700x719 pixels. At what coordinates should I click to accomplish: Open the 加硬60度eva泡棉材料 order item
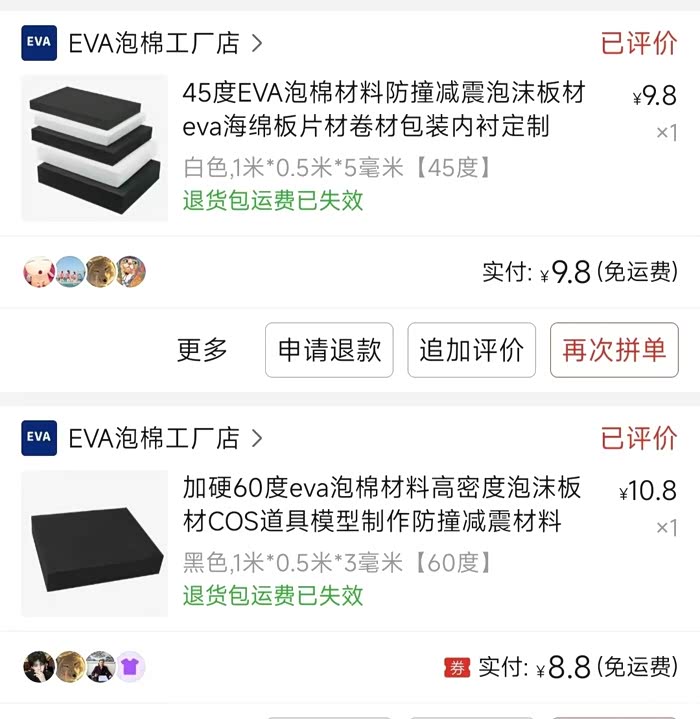click(x=350, y=543)
